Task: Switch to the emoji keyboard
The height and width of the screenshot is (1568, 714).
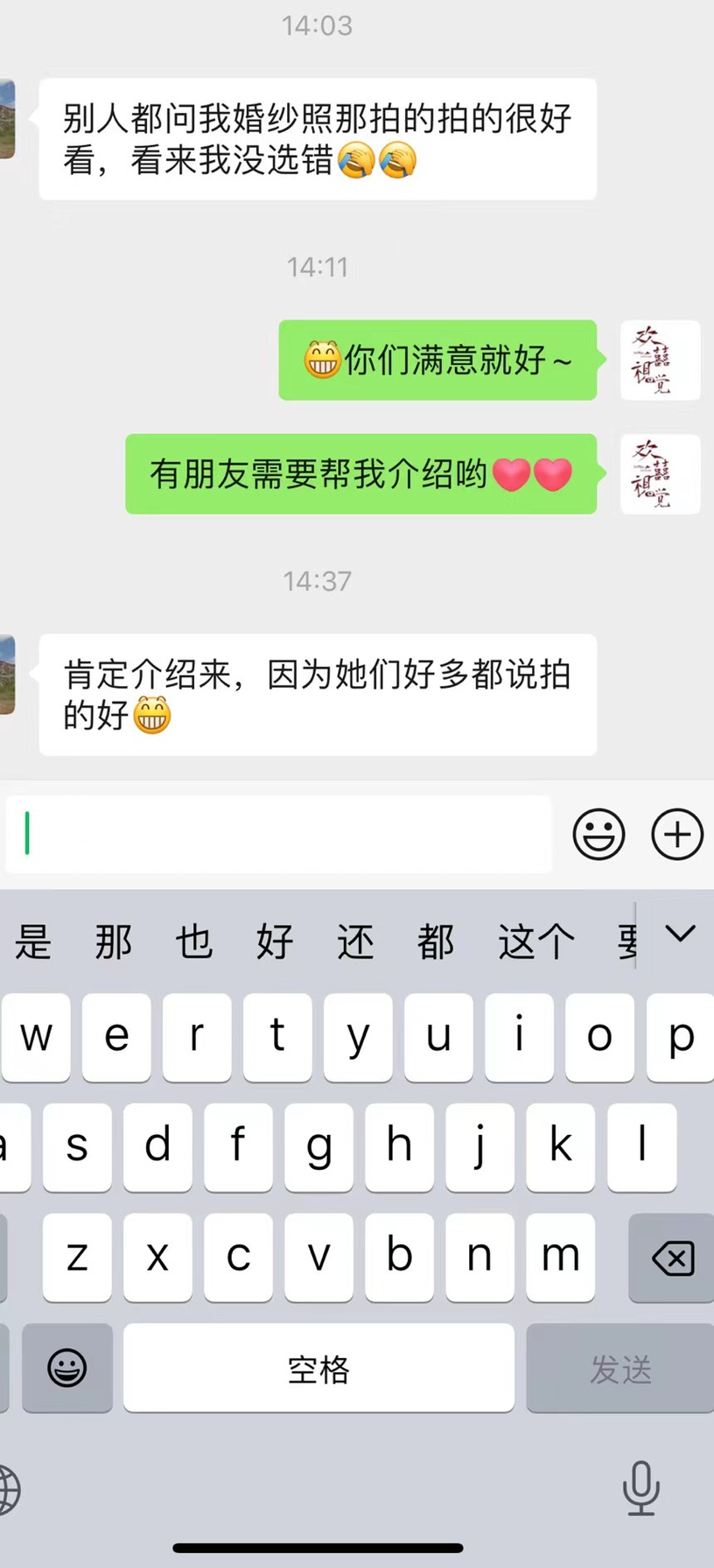Action: click(x=67, y=1368)
